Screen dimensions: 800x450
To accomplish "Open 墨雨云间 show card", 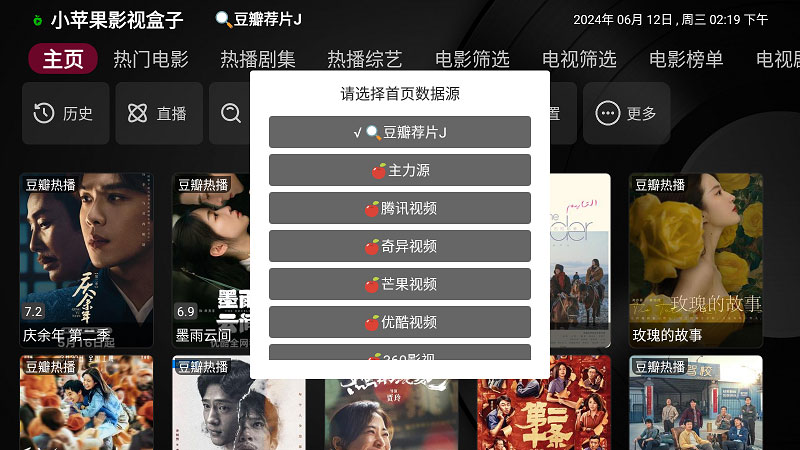I will tap(210, 260).
